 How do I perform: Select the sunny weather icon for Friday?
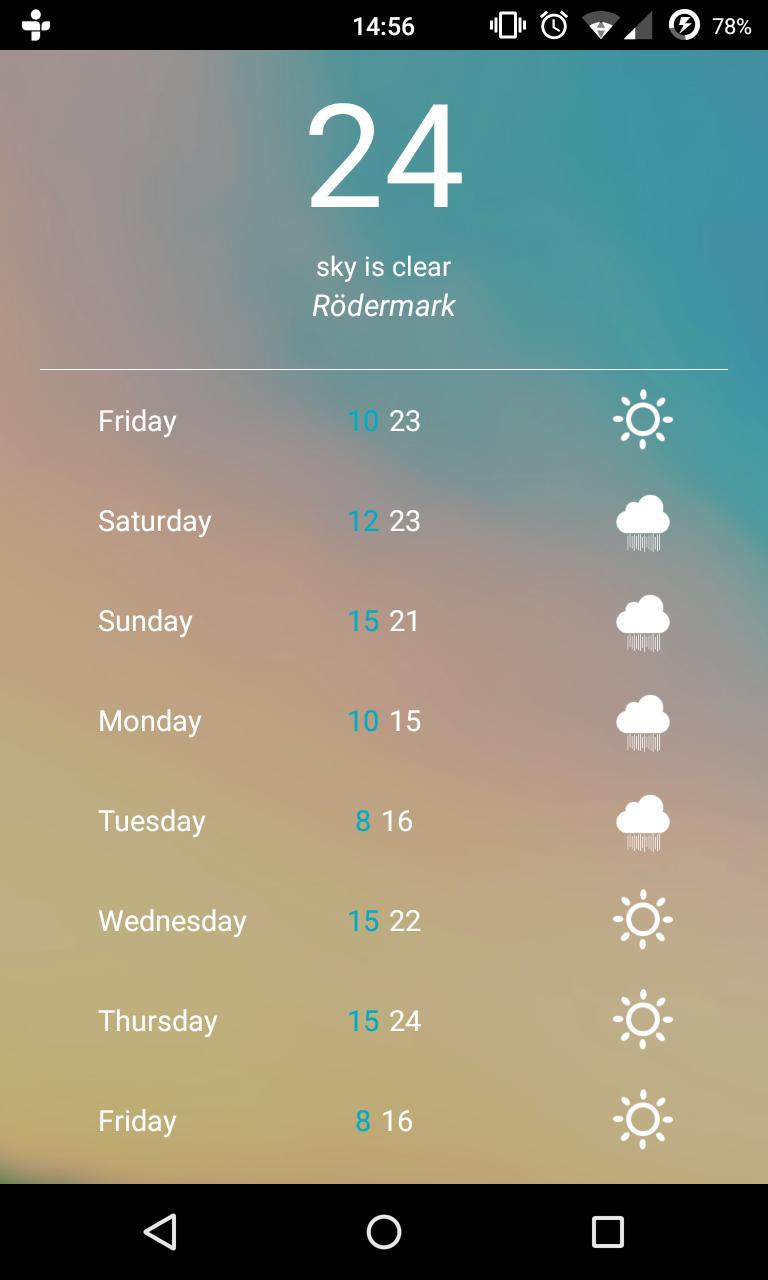tap(641, 420)
